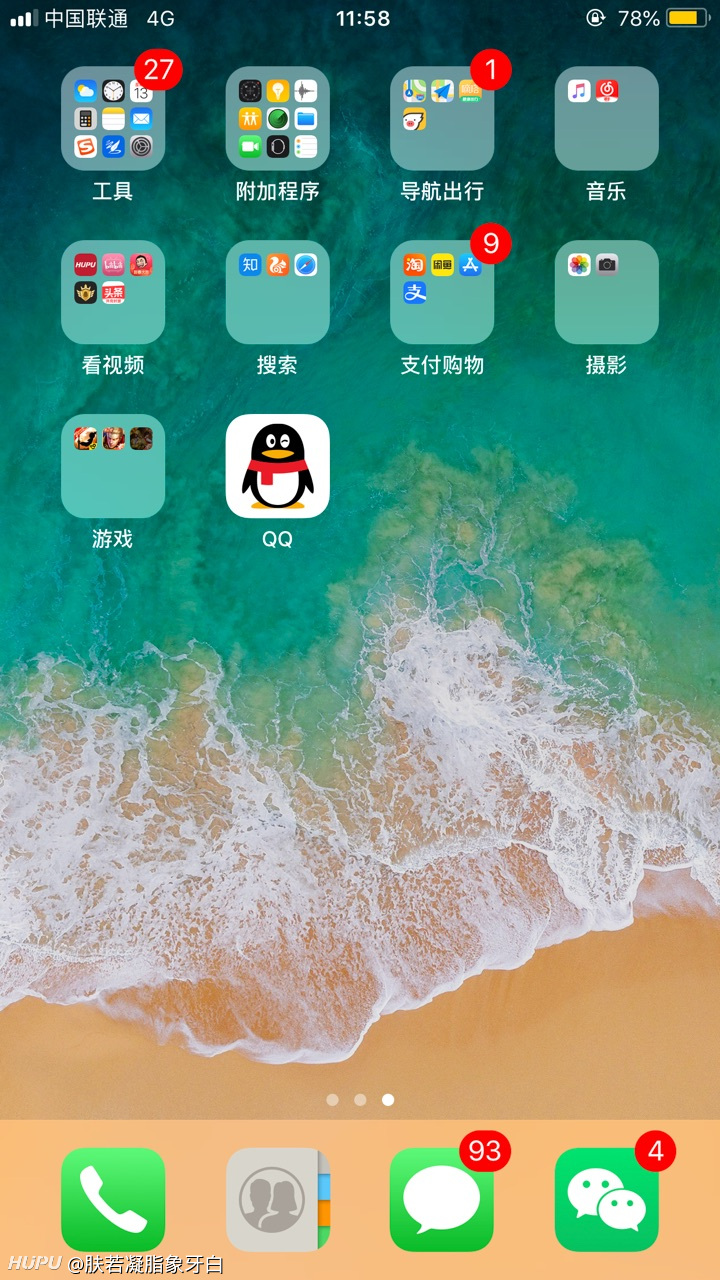Open the 看视频 folder

pos(113,293)
